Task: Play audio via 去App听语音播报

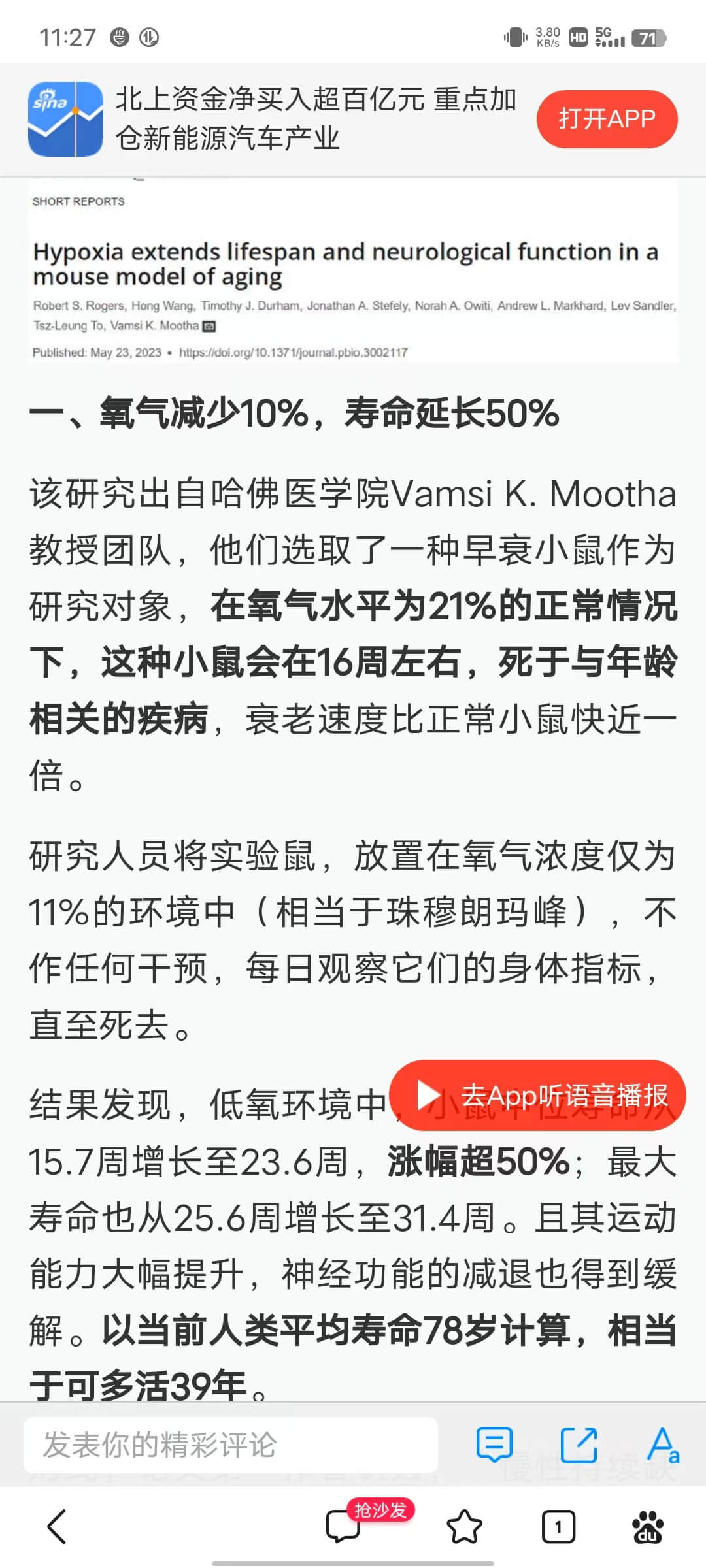Action: [x=537, y=1095]
